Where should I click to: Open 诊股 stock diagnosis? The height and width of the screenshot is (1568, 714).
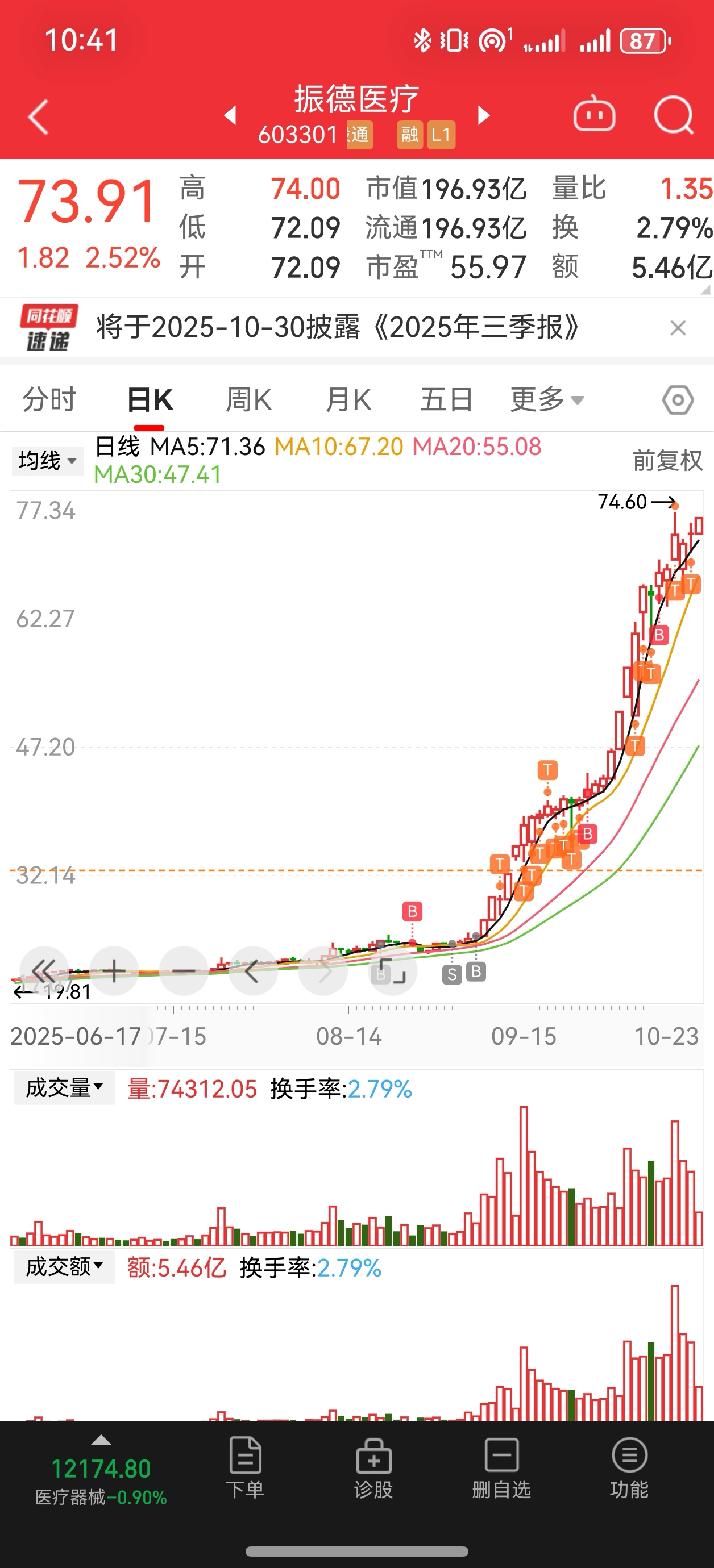373,1468
